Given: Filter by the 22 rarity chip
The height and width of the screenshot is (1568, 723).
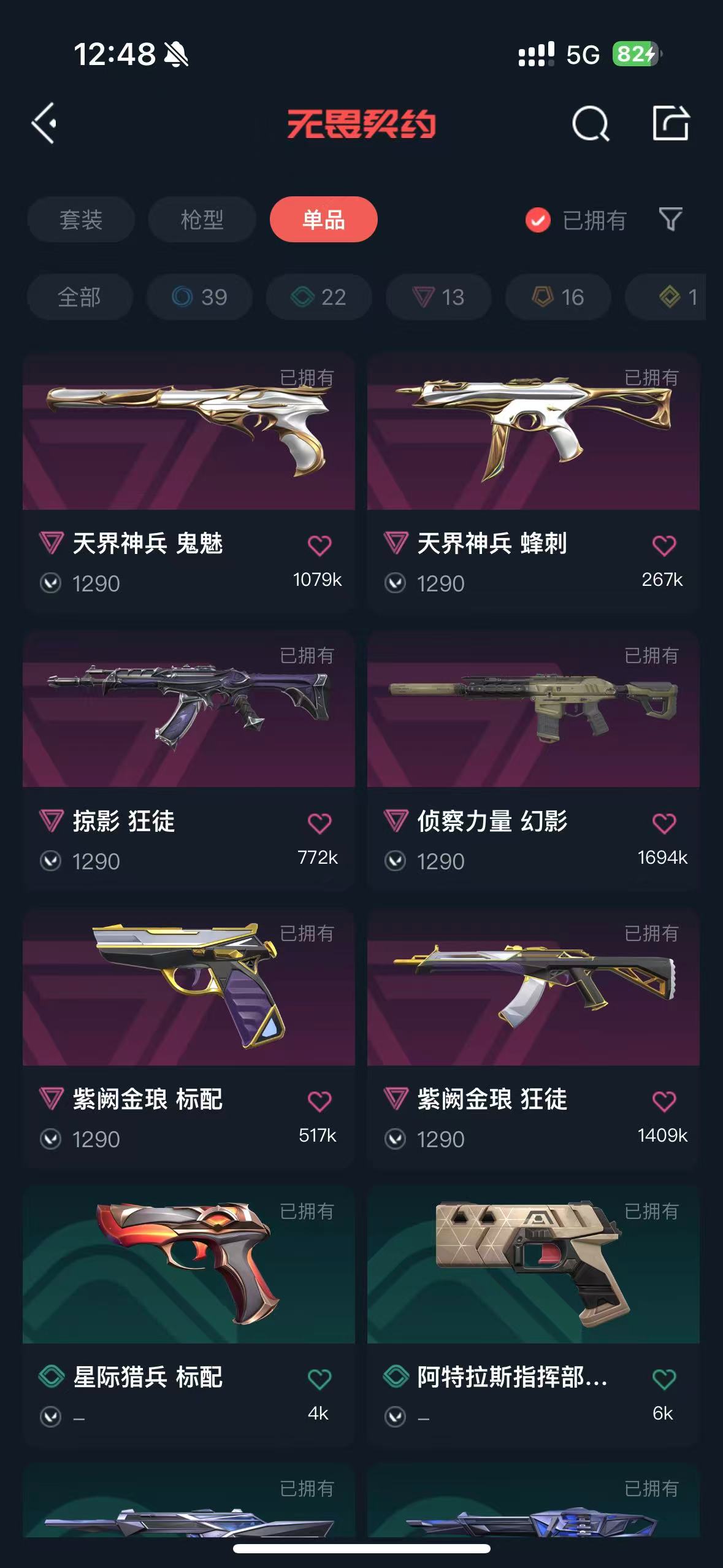Looking at the screenshot, I should (319, 297).
